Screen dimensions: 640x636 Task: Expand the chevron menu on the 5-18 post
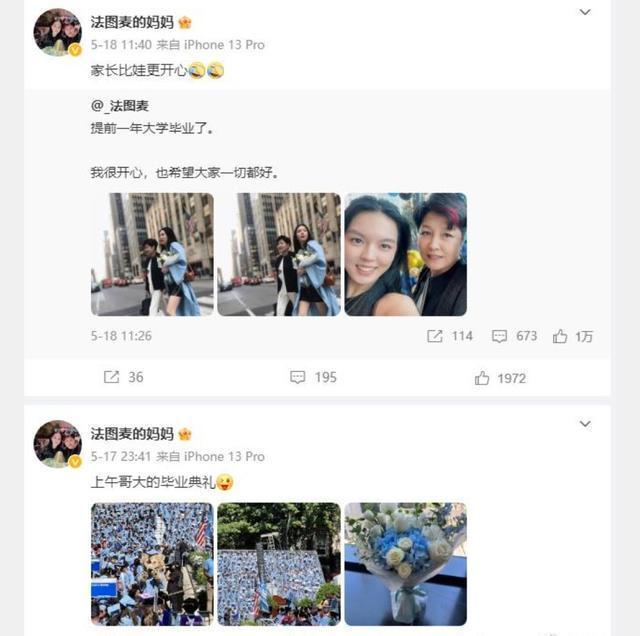coord(586,13)
